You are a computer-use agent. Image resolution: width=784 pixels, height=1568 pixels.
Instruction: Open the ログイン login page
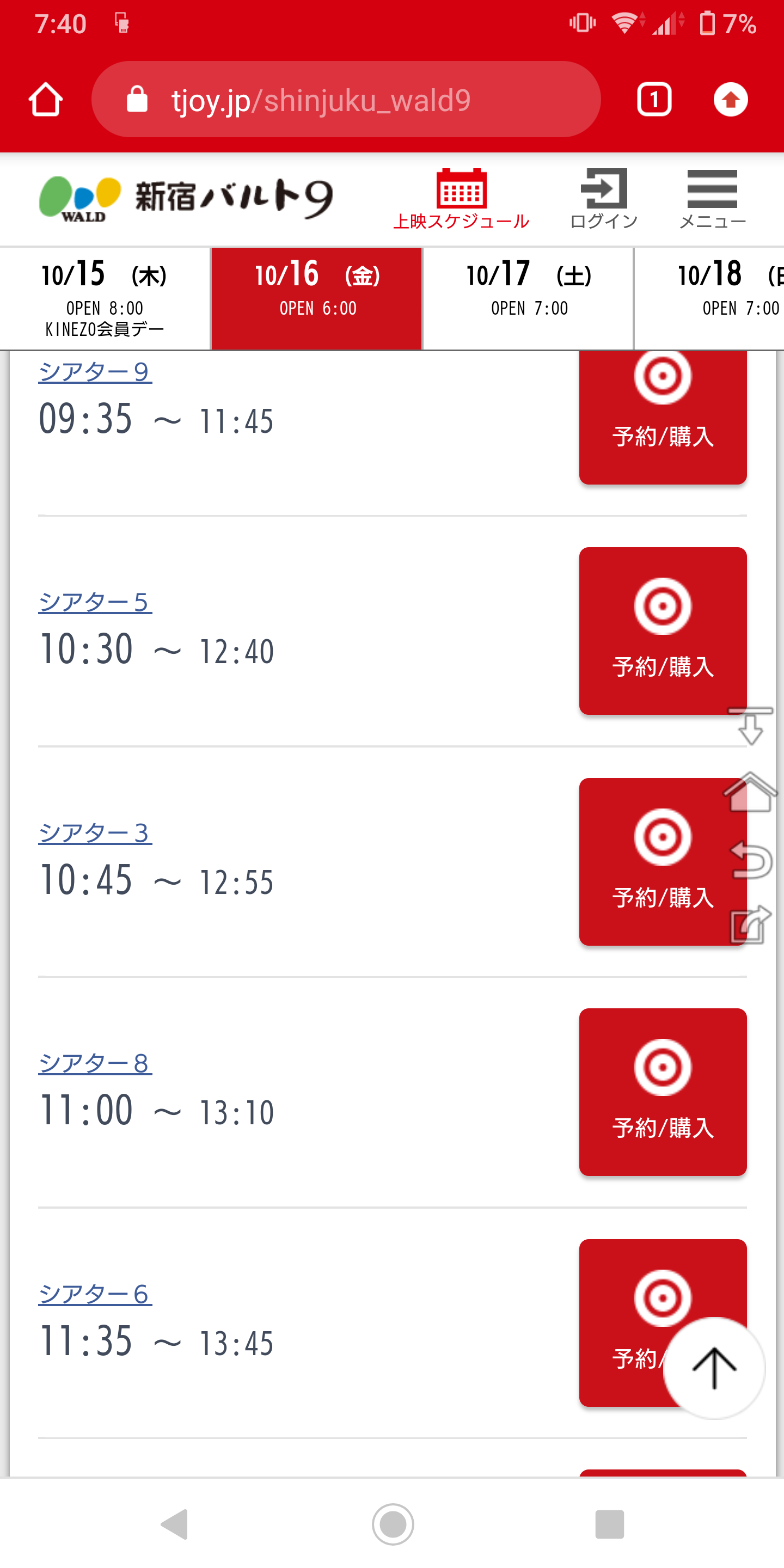pos(603,199)
